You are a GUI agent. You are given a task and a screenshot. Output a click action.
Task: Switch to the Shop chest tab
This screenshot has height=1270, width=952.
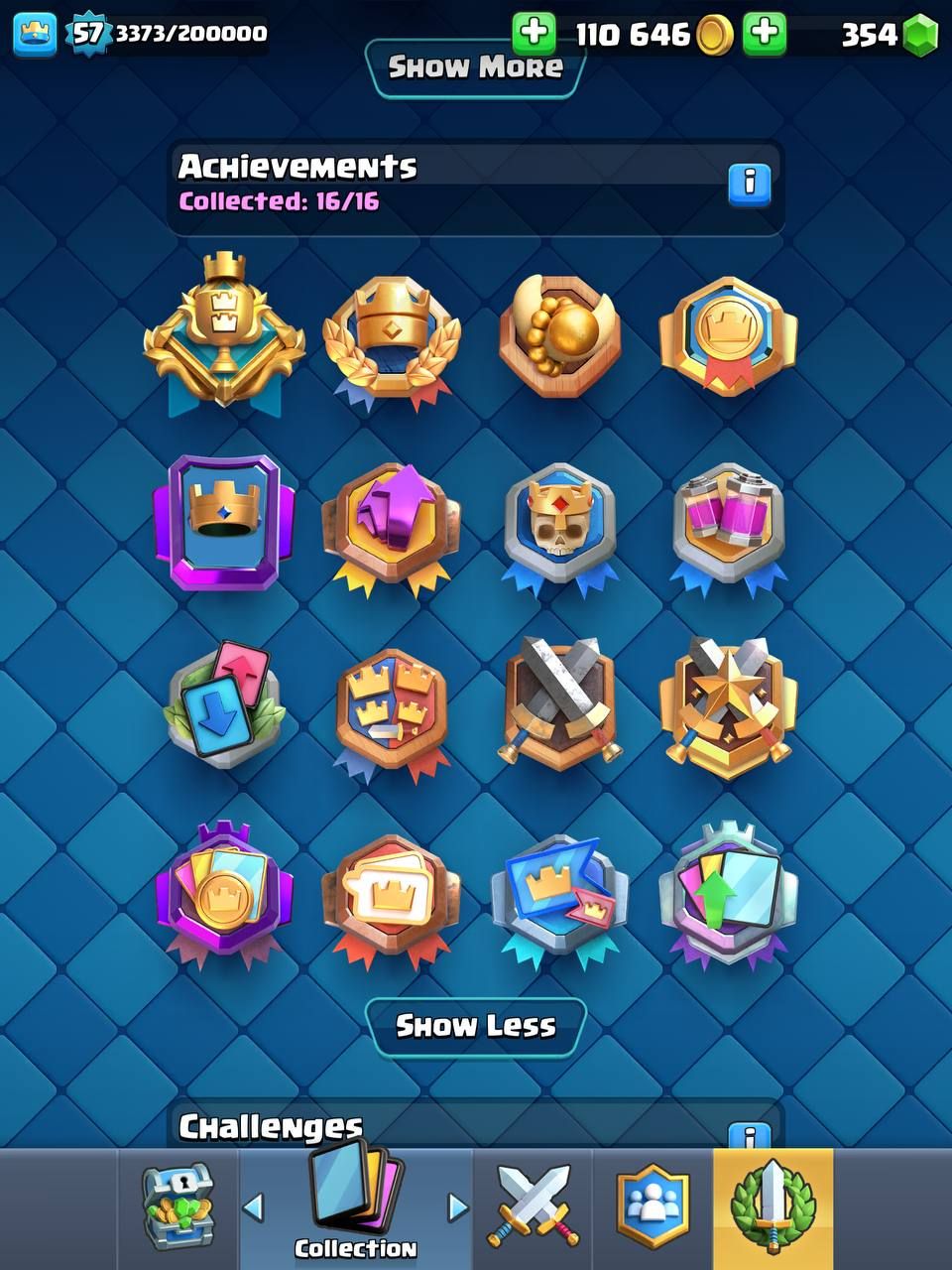click(177, 1207)
